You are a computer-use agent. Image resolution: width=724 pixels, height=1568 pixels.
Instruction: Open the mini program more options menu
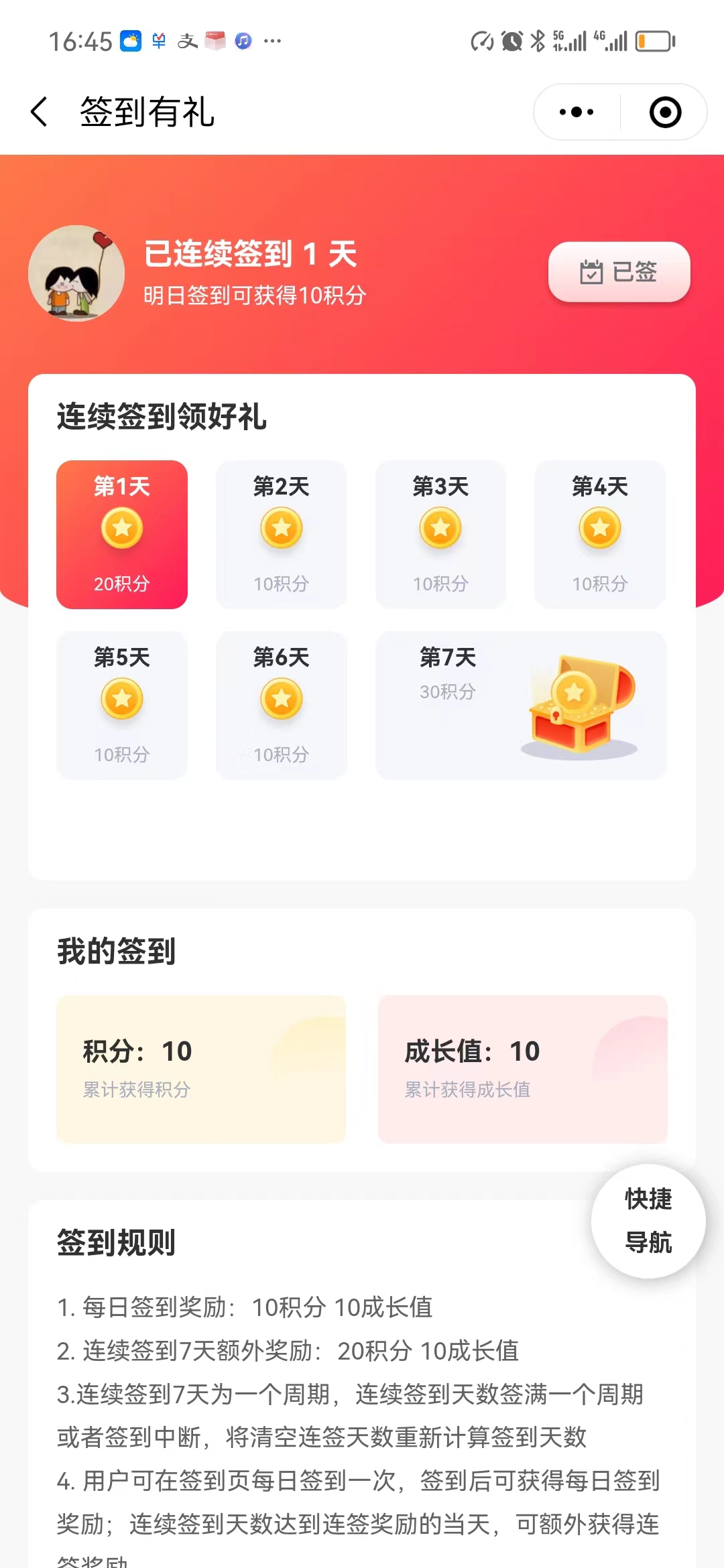[577, 112]
